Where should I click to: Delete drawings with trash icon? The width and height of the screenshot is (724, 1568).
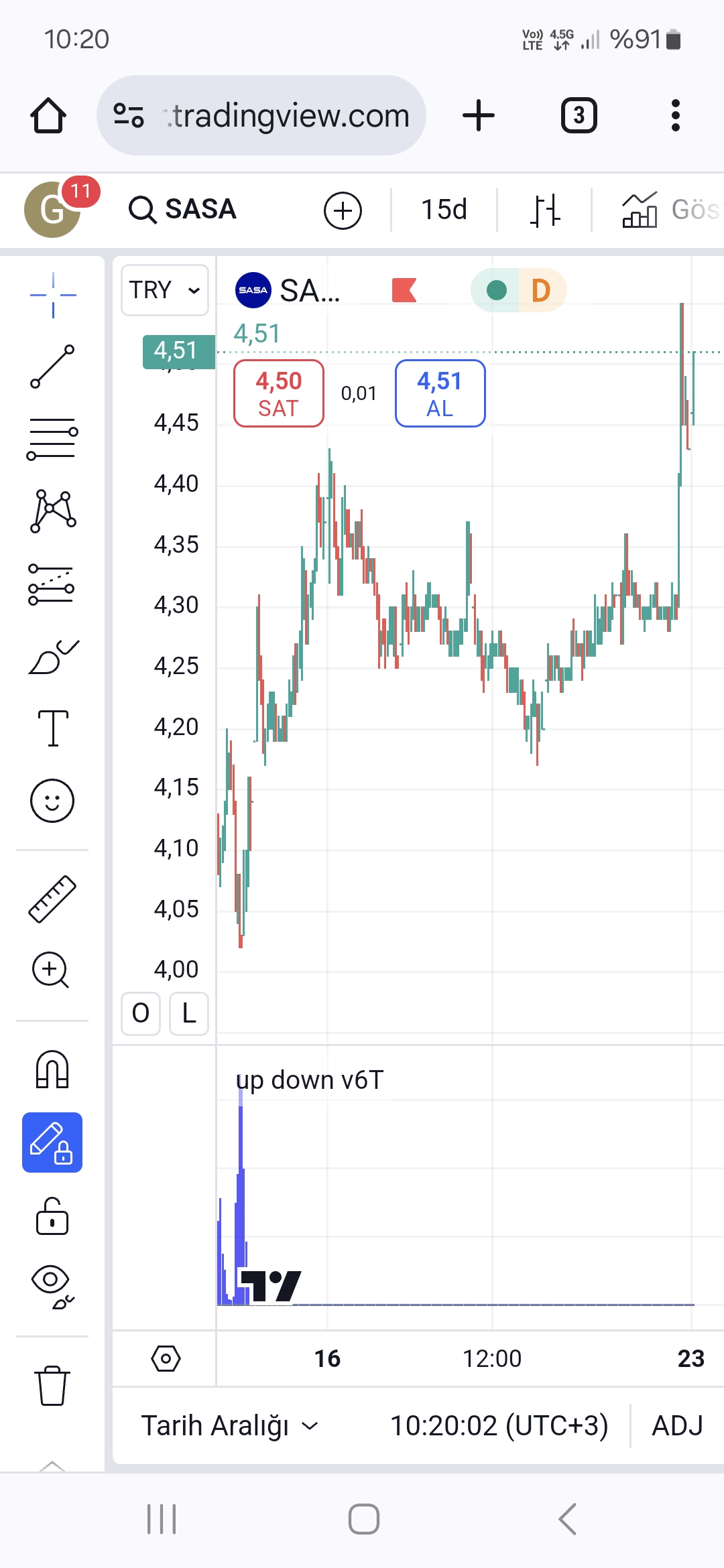[x=52, y=1386]
